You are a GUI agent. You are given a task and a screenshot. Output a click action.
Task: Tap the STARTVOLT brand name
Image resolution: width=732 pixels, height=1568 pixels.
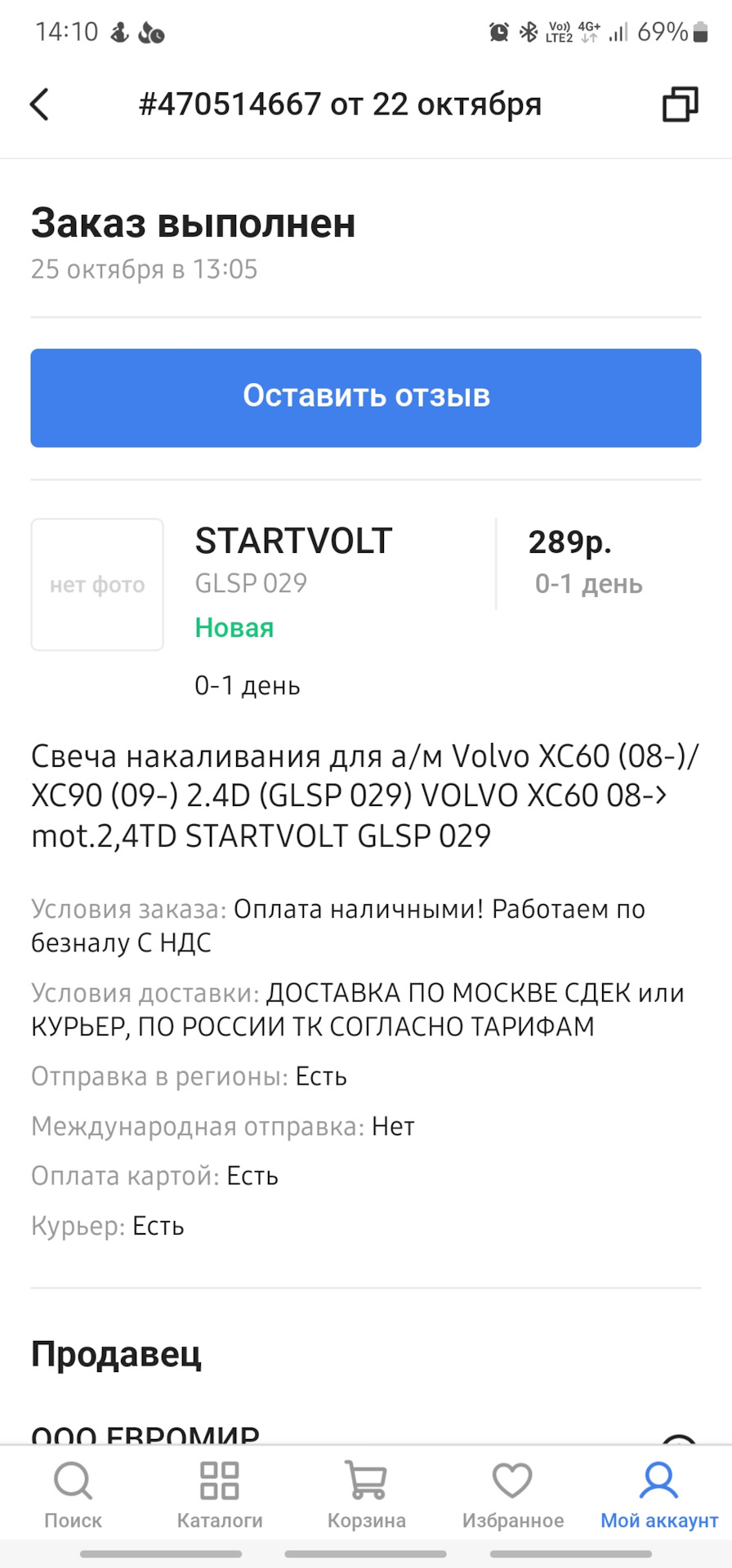pyautogui.click(x=293, y=541)
